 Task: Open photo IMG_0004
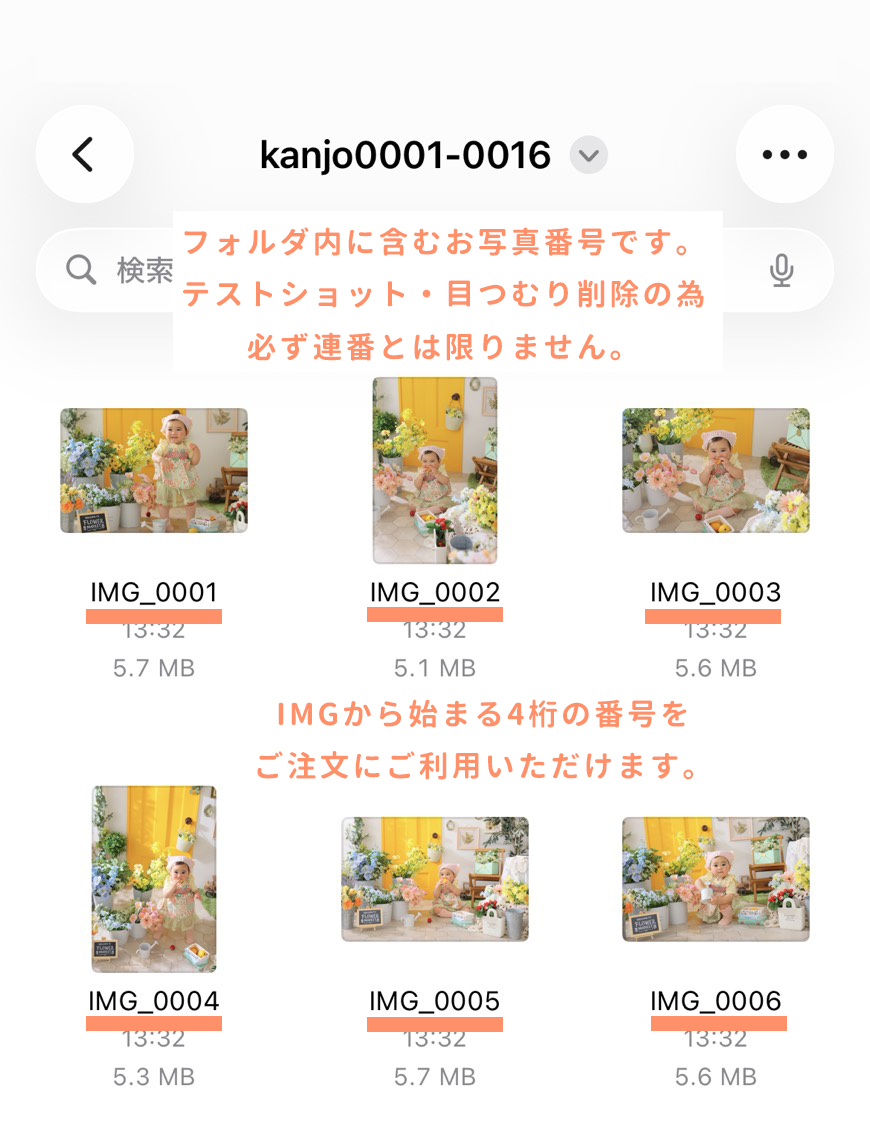point(154,879)
